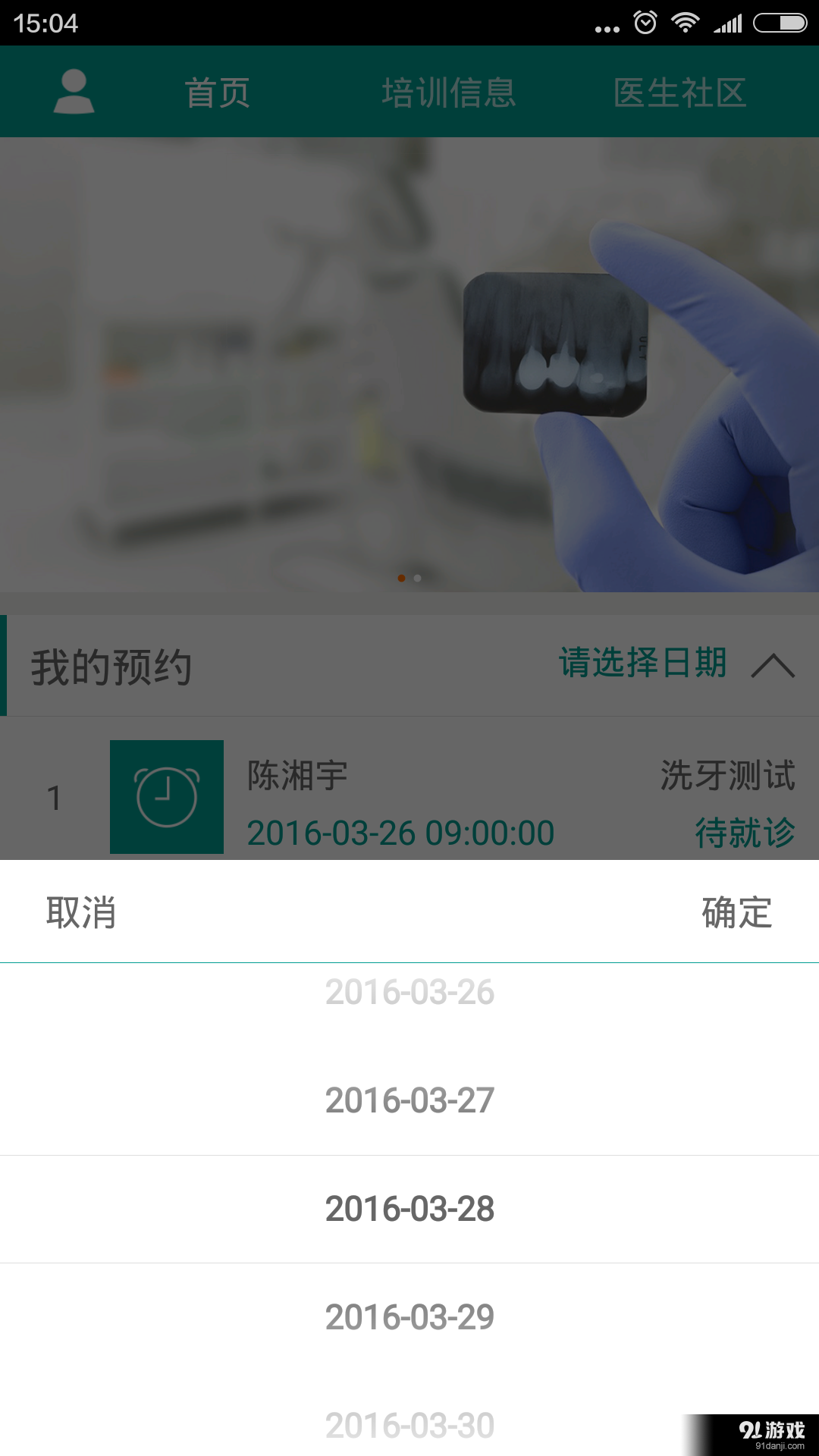Tap 取消 to dismiss the date picker

(81, 913)
